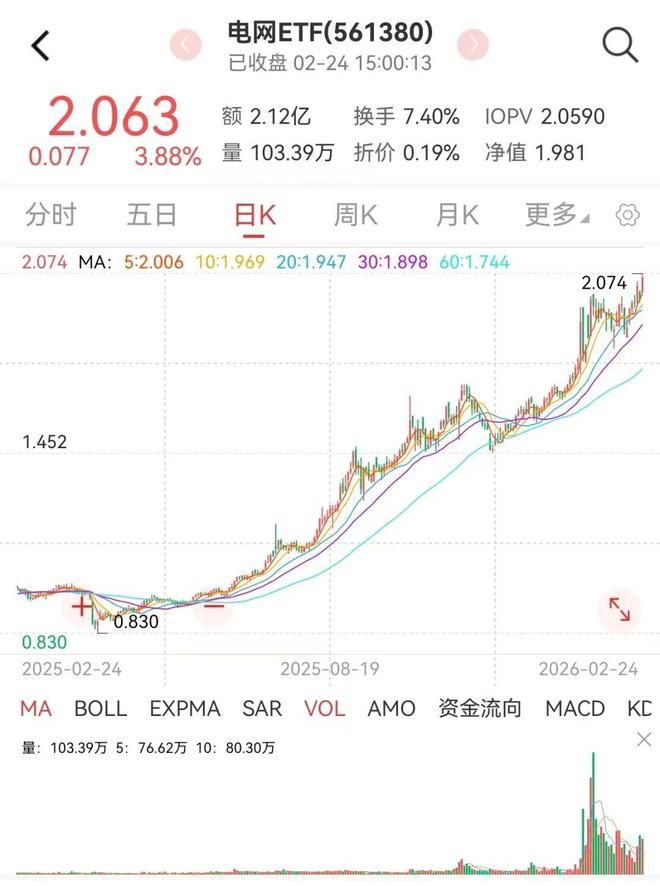Jump to the next stock
This screenshot has width=660, height=886.
[x=473, y=45]
